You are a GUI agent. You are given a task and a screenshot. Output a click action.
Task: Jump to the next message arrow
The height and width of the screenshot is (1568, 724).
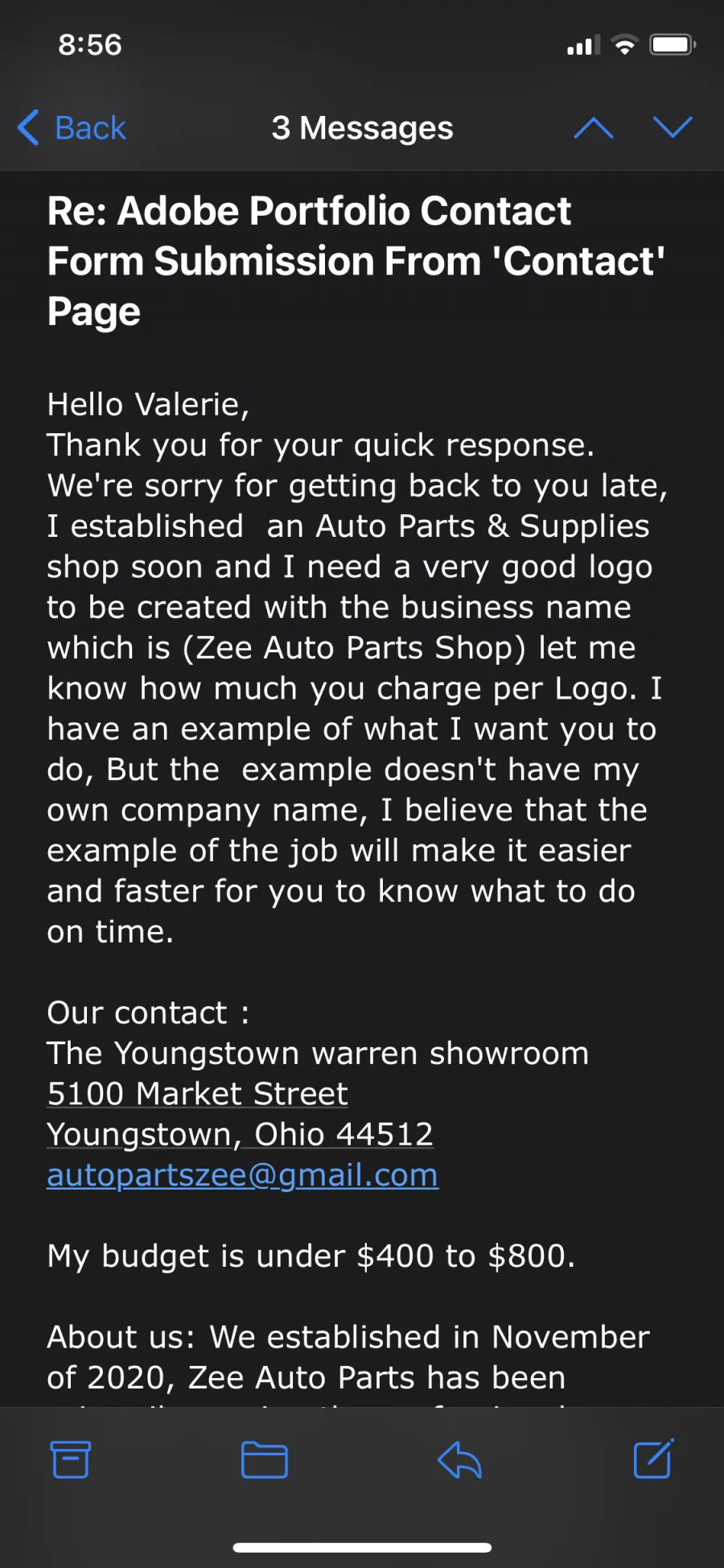[673, 127]
